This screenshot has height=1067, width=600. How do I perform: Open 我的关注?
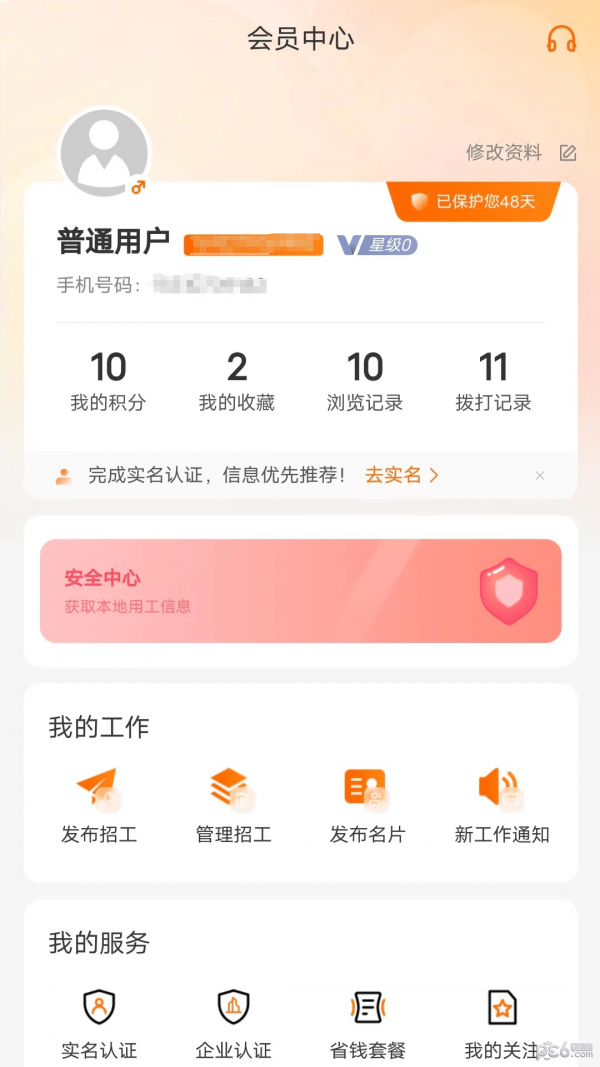502,1023
